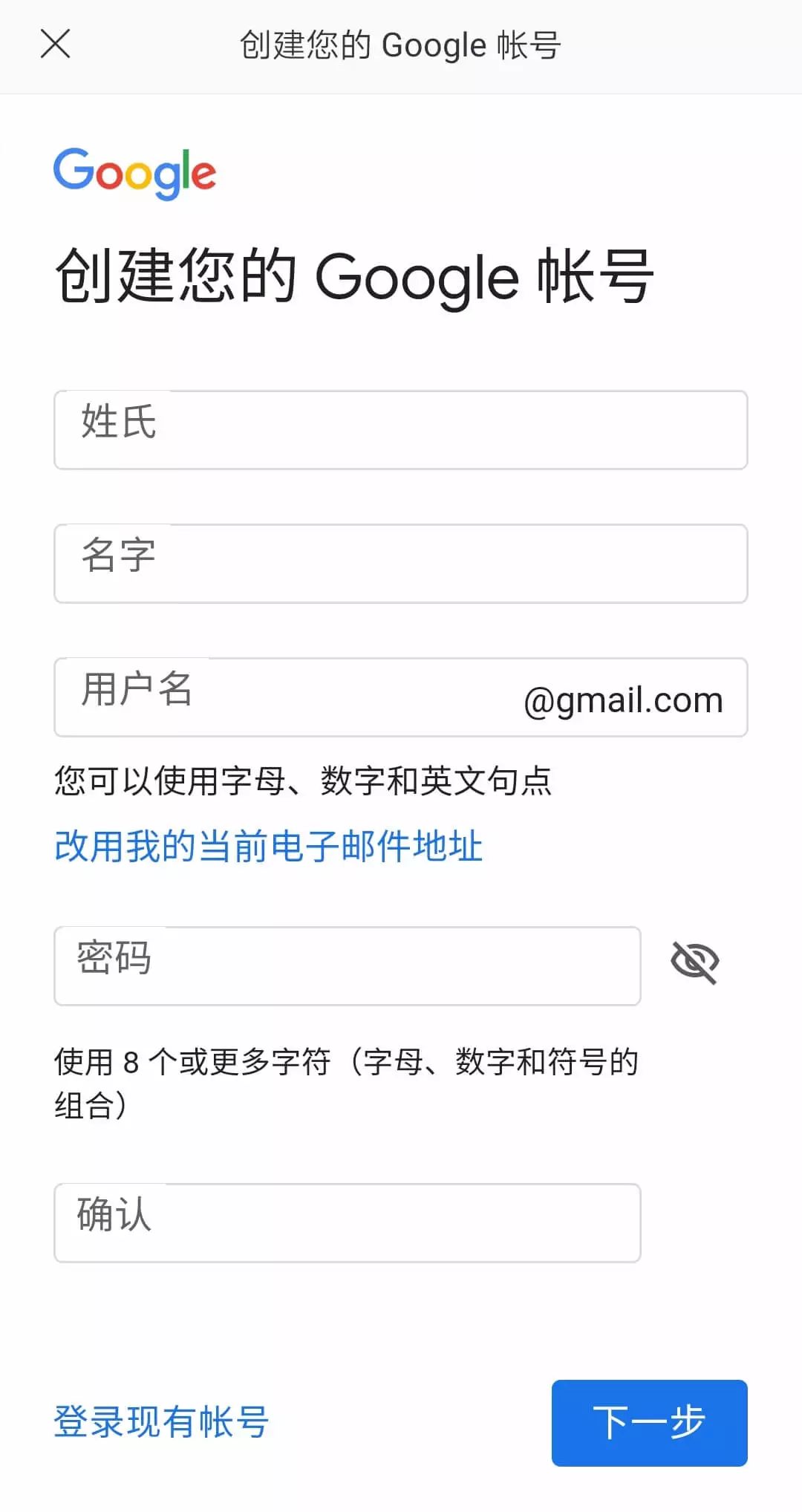Focus the 名字 (first name) field
Image resolution: width=802 pixels, height=1512 pixels.
click(401, 564)
